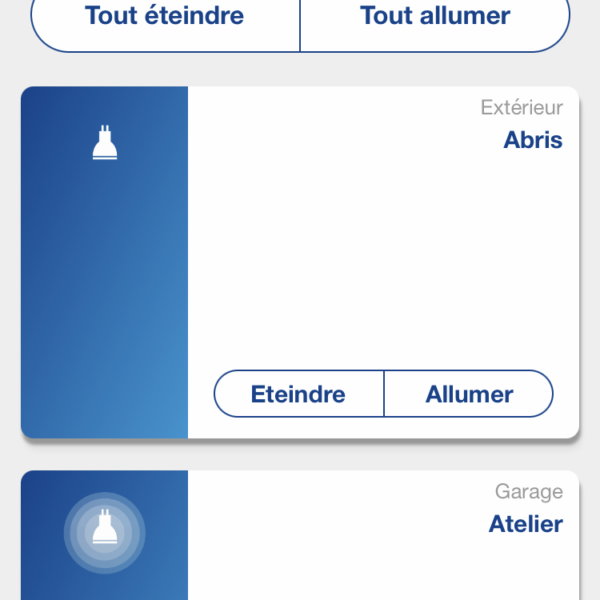Turn on the Abris light with Allumer

click(x=469, y=394)
